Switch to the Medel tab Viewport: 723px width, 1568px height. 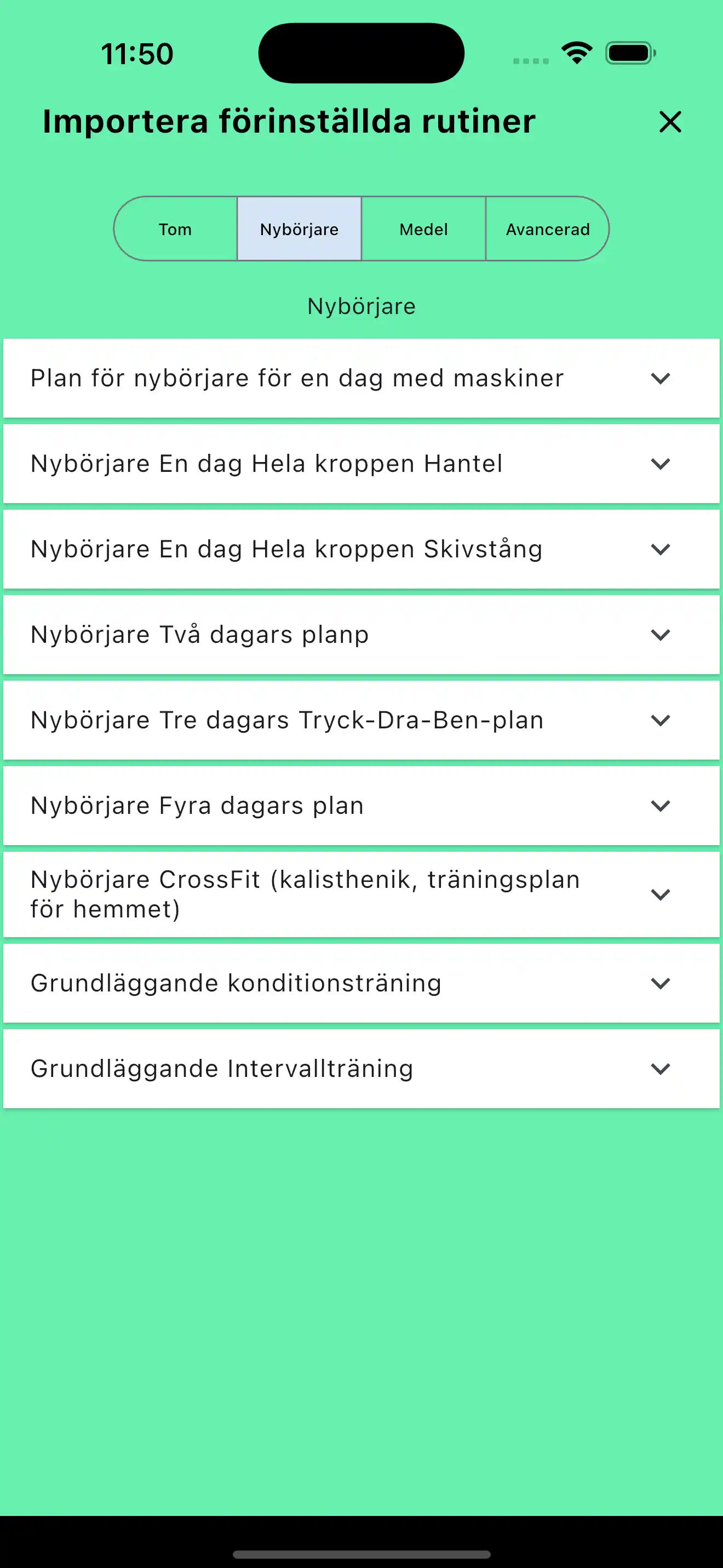point(424,229)
